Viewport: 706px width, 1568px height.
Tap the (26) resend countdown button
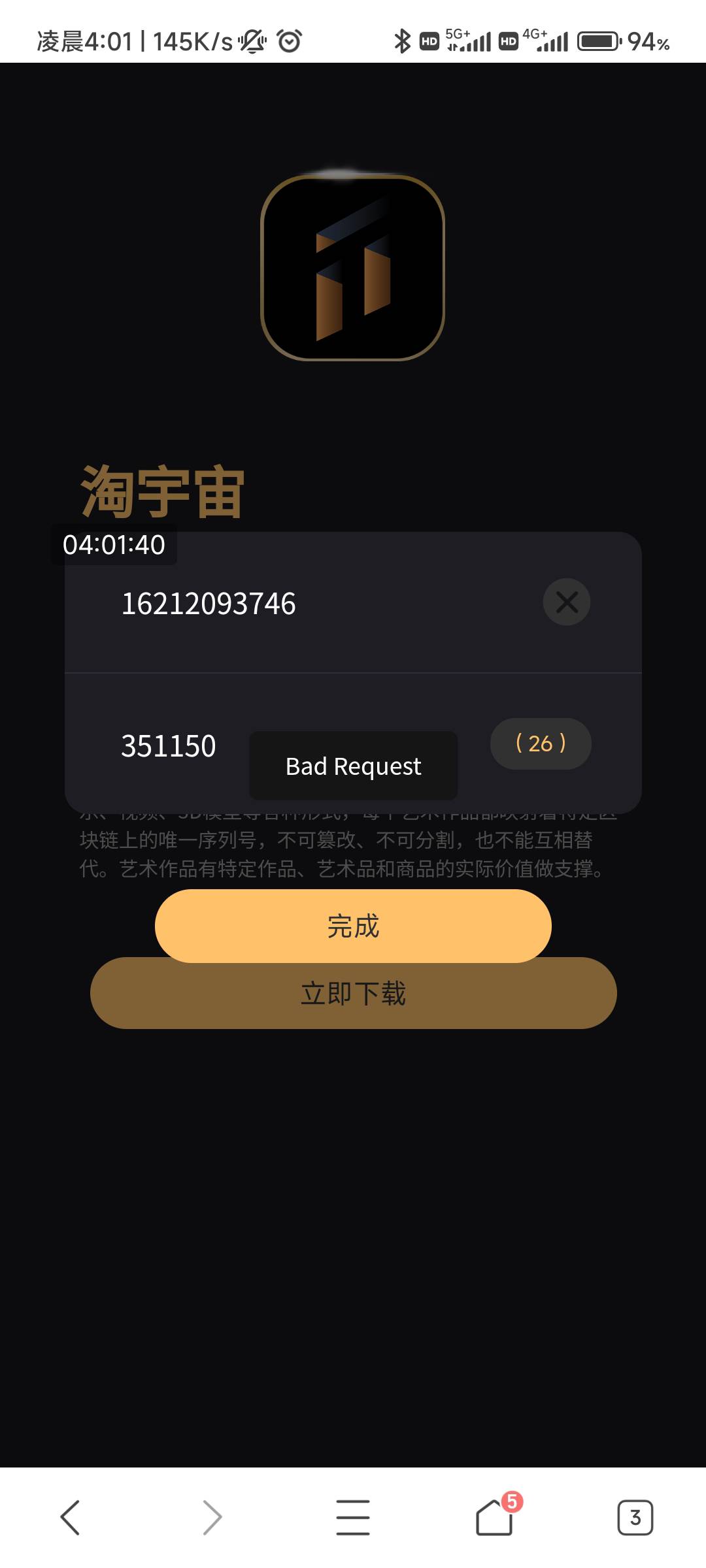tap(541, 743)
